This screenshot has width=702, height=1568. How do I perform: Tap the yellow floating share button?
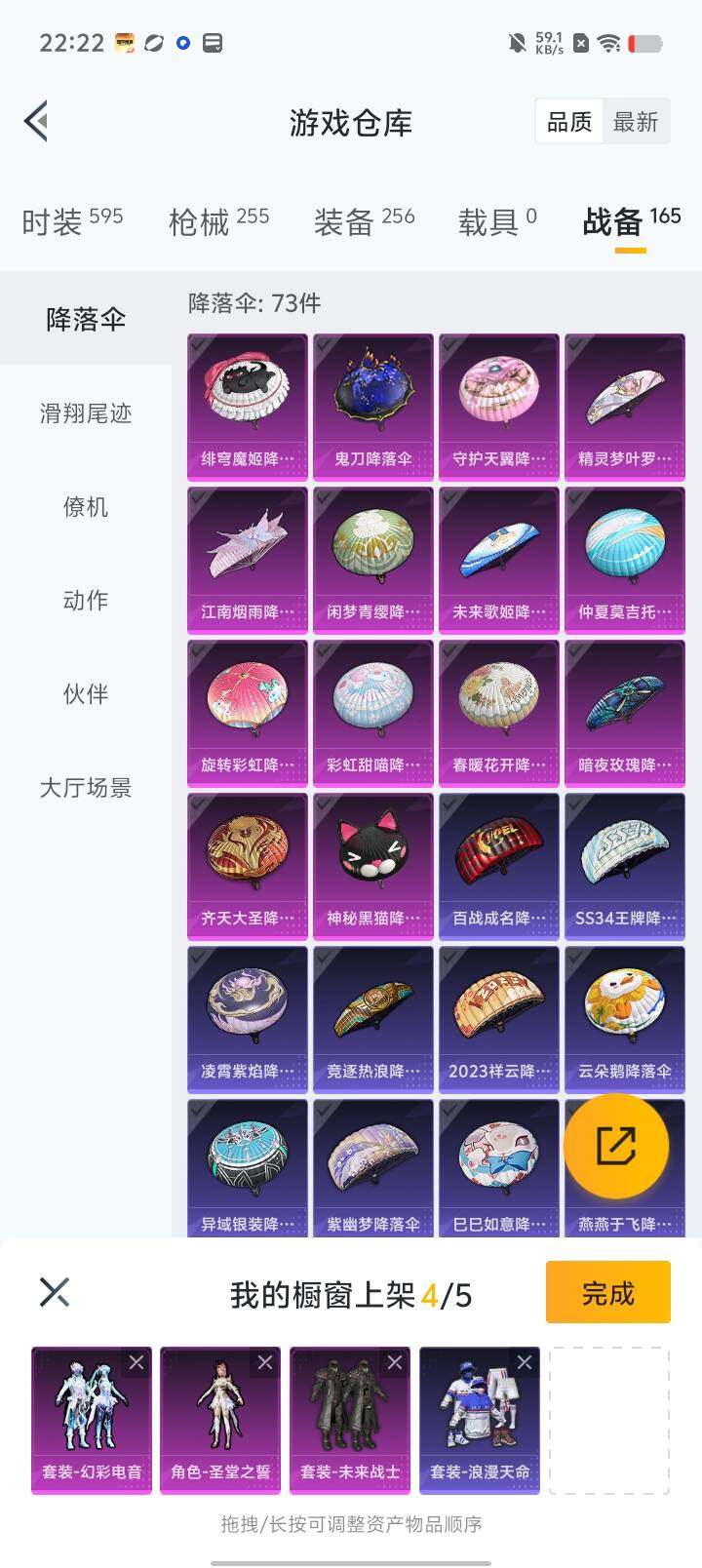[x=616, y=1146]
